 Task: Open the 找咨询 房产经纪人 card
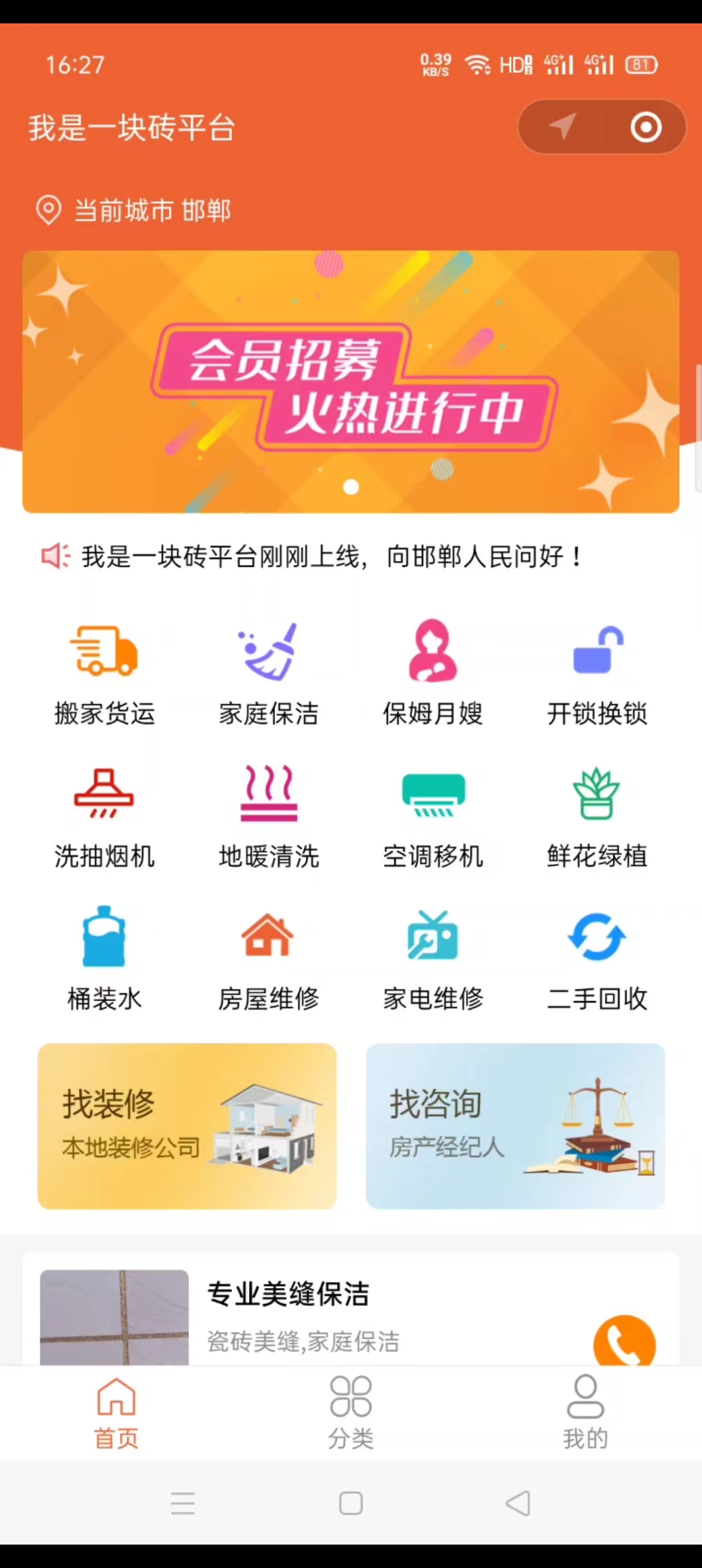pos(515,1126)
